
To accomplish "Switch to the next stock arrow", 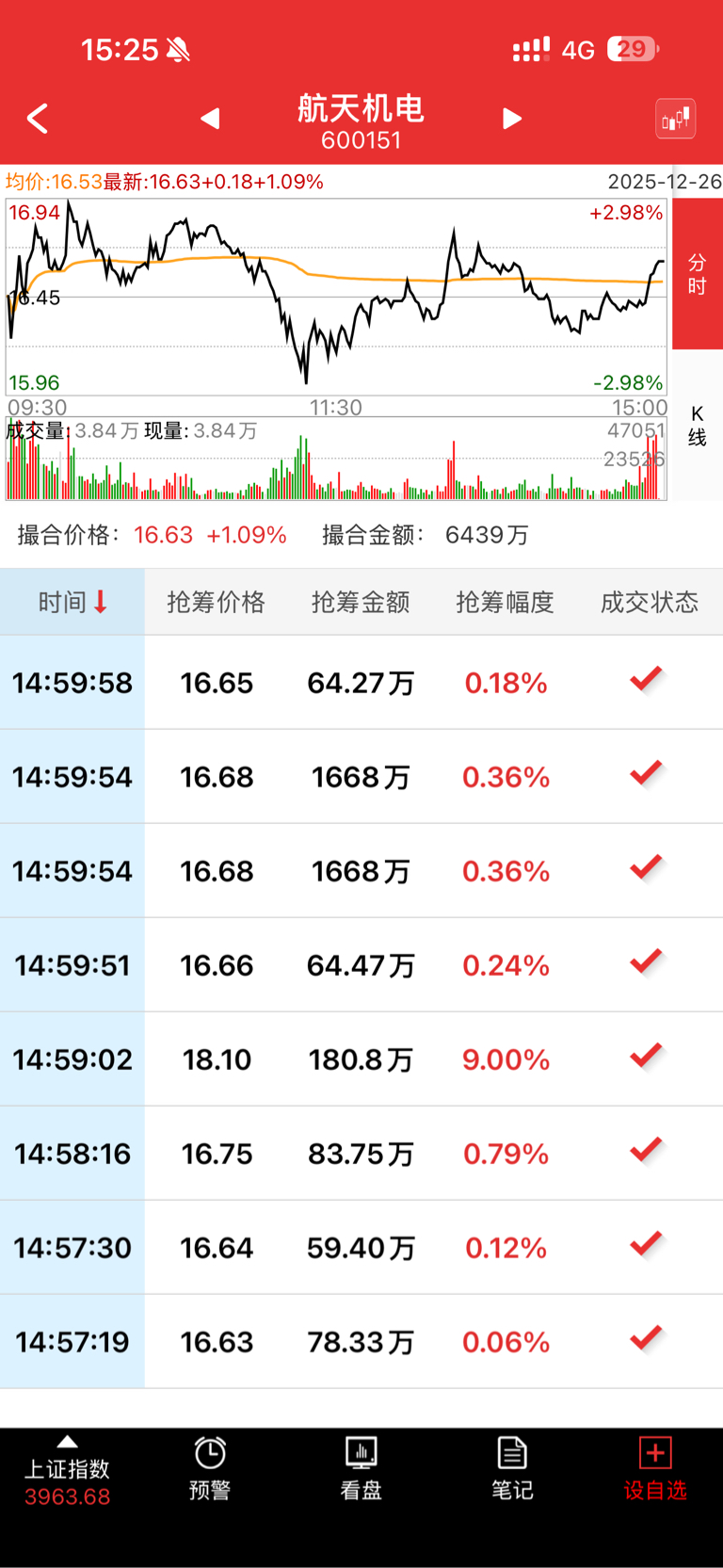I will [x=512, y=119].
